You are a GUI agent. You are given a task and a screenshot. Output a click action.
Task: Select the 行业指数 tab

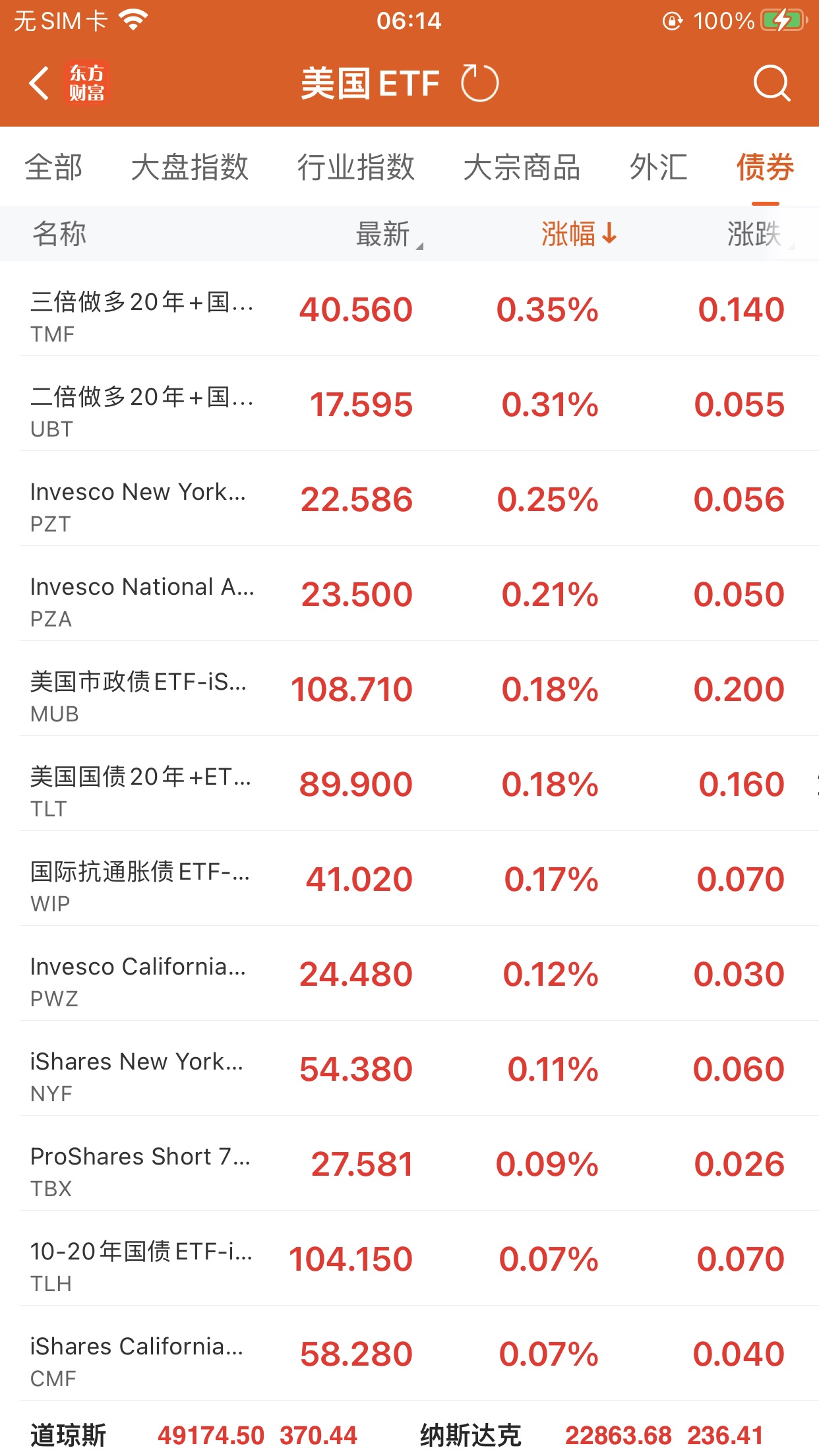click(355, 167)
